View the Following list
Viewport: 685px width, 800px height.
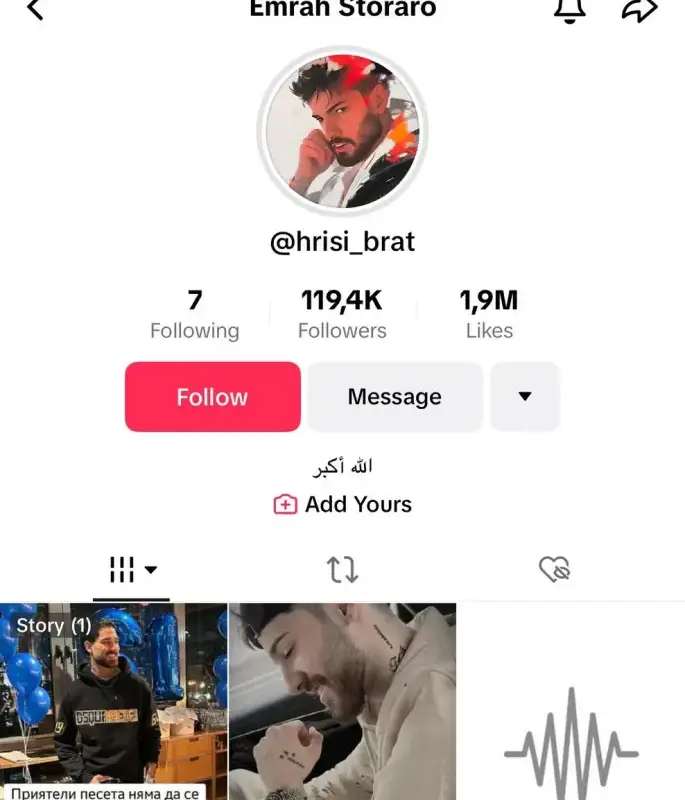click(194, 315)
